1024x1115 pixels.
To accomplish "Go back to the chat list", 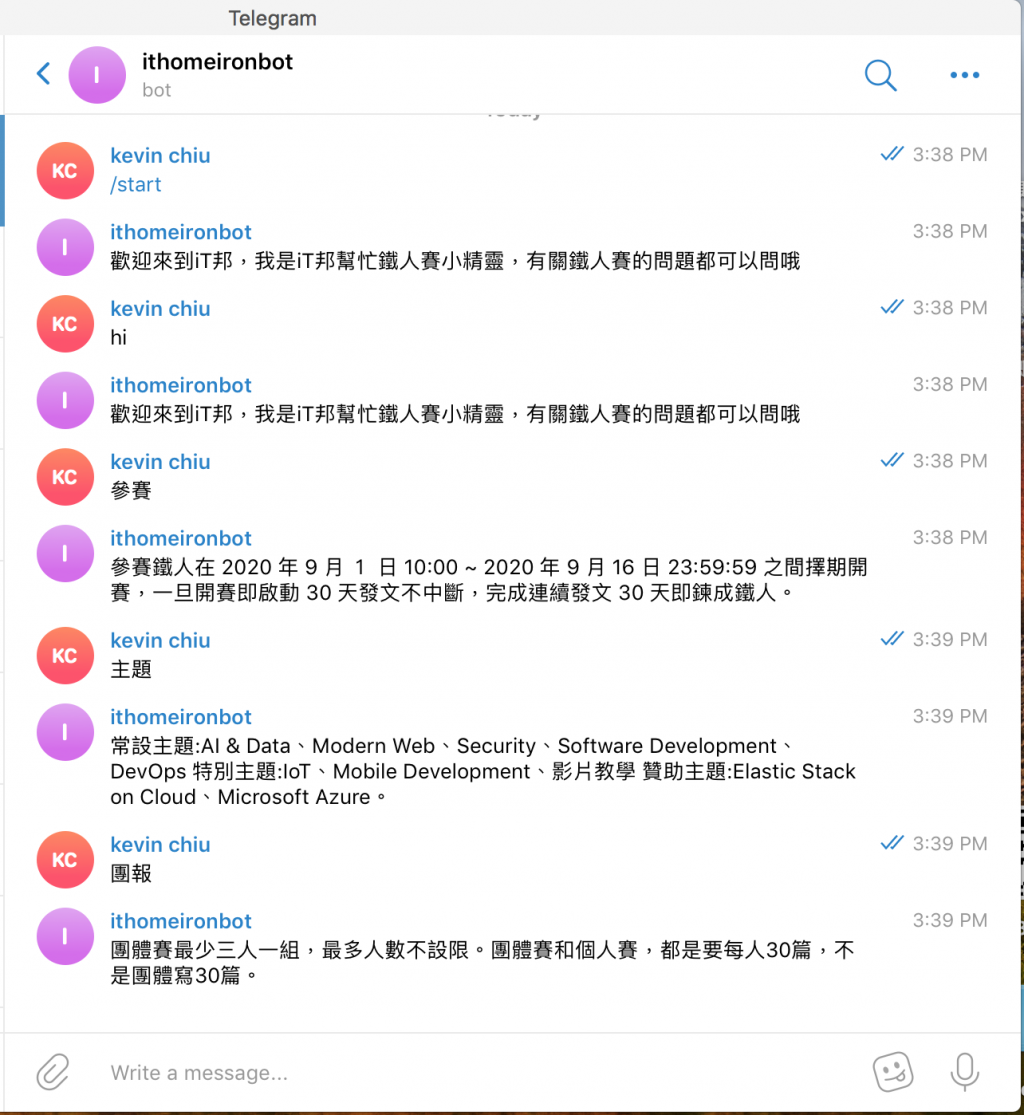I will (43, 74).
